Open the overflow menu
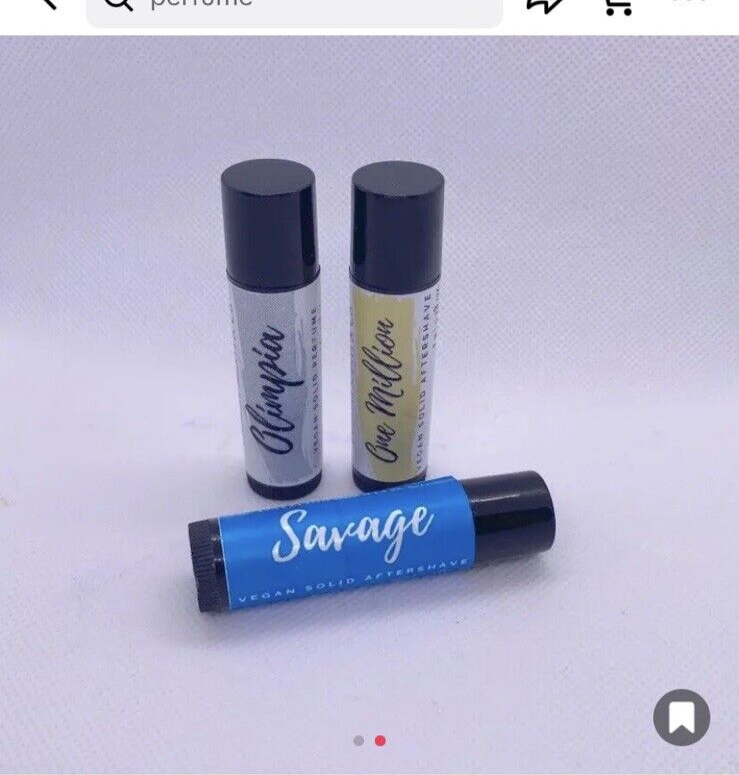The height and width of the screenshot is (775, 739). click(690, 3)
